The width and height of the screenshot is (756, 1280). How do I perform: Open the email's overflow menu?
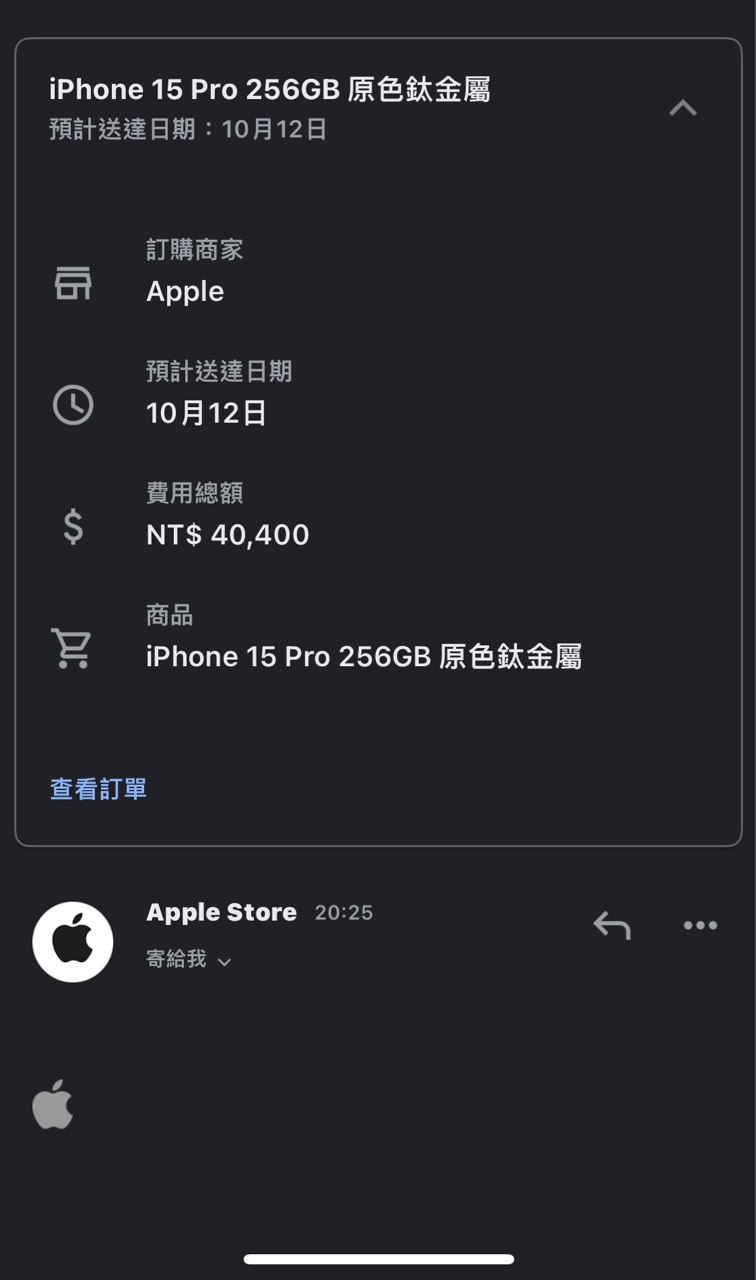coord(700,925)
